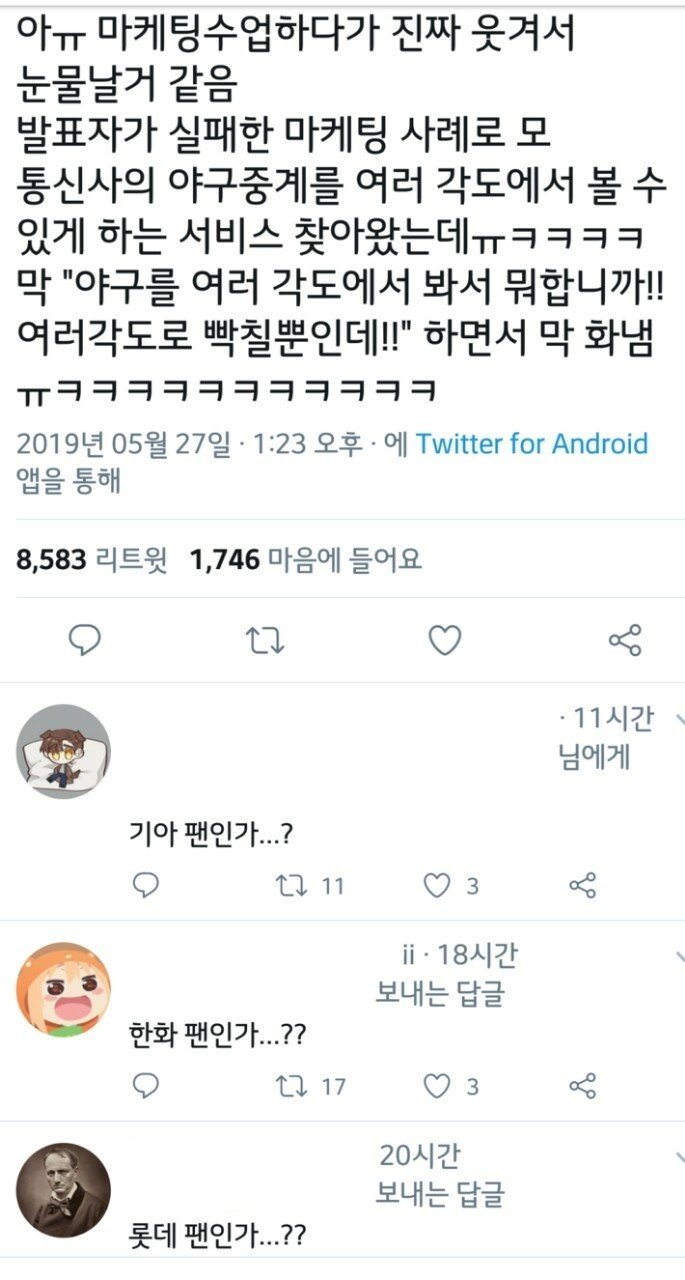Like the 기아 팬인가 comment
The image size is (685, 1280).
point(436,884)
